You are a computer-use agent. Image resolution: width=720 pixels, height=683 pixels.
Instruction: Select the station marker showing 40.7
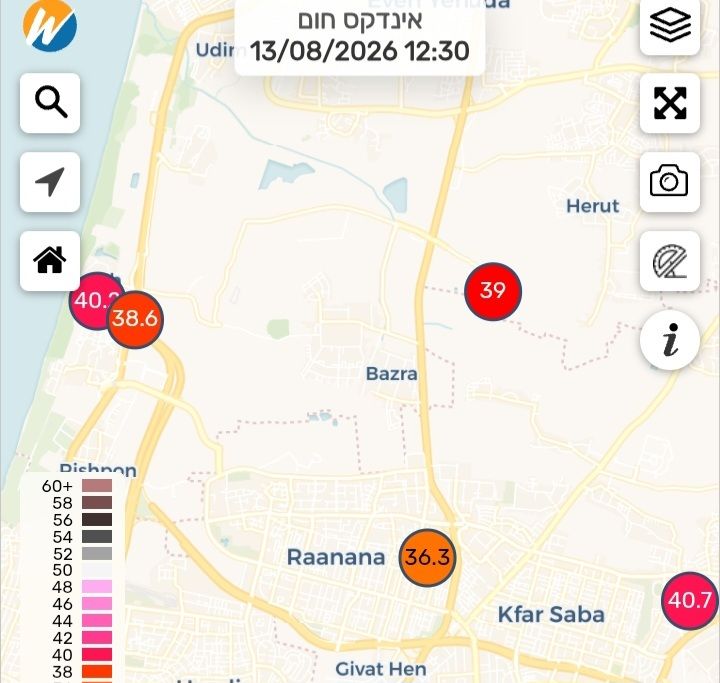click(x=690, y=600)
